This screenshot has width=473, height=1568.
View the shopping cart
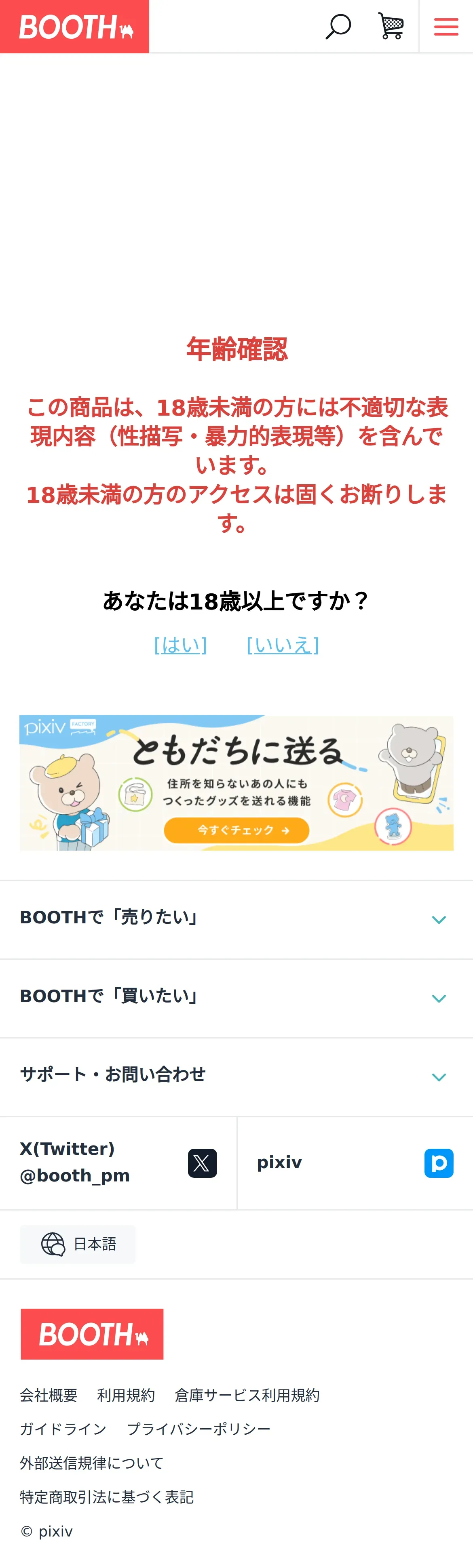(x=391, y=27)
